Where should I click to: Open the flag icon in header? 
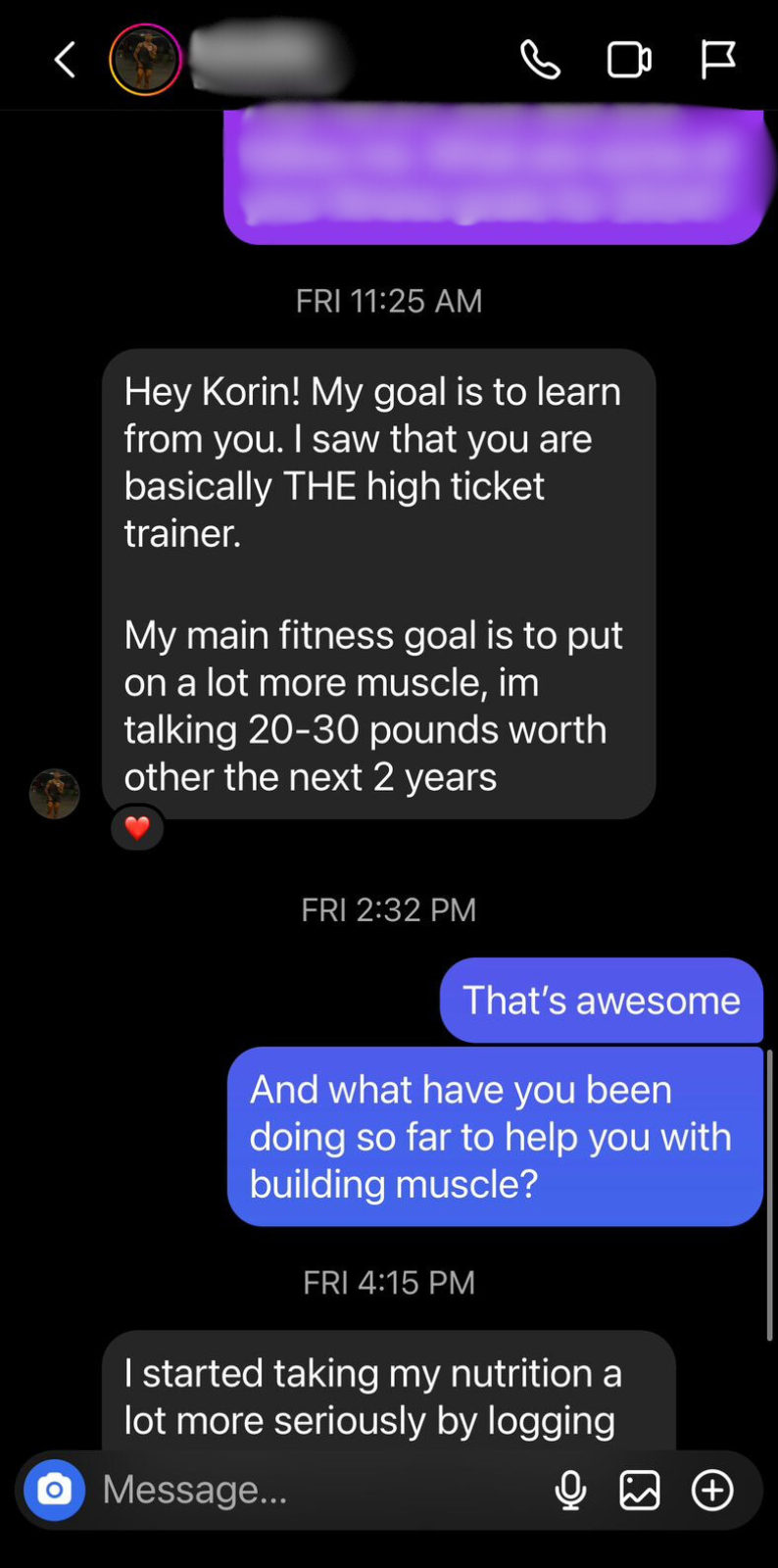point(718,60)
